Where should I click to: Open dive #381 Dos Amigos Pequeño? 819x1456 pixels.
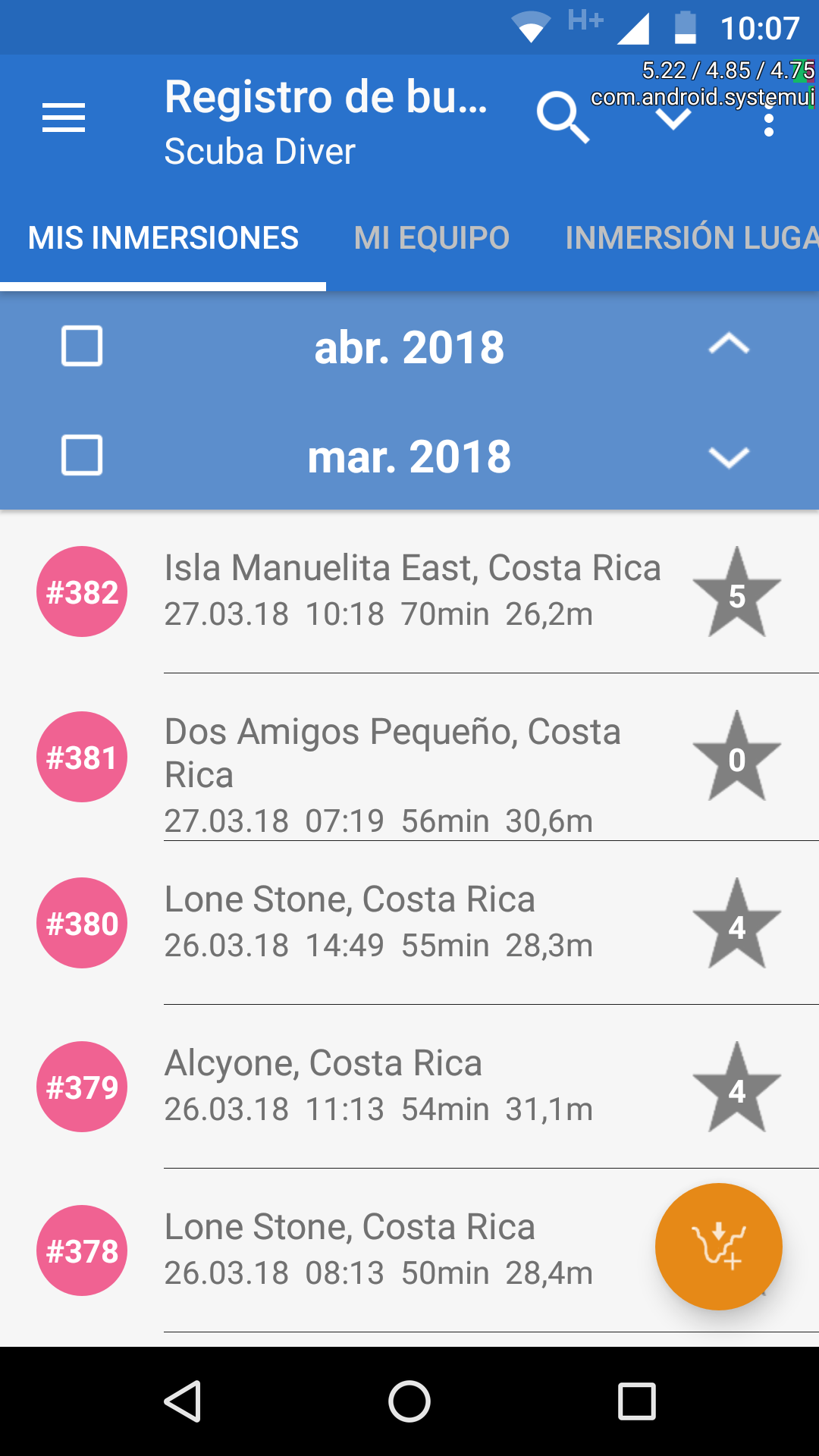tap(409, 757)
